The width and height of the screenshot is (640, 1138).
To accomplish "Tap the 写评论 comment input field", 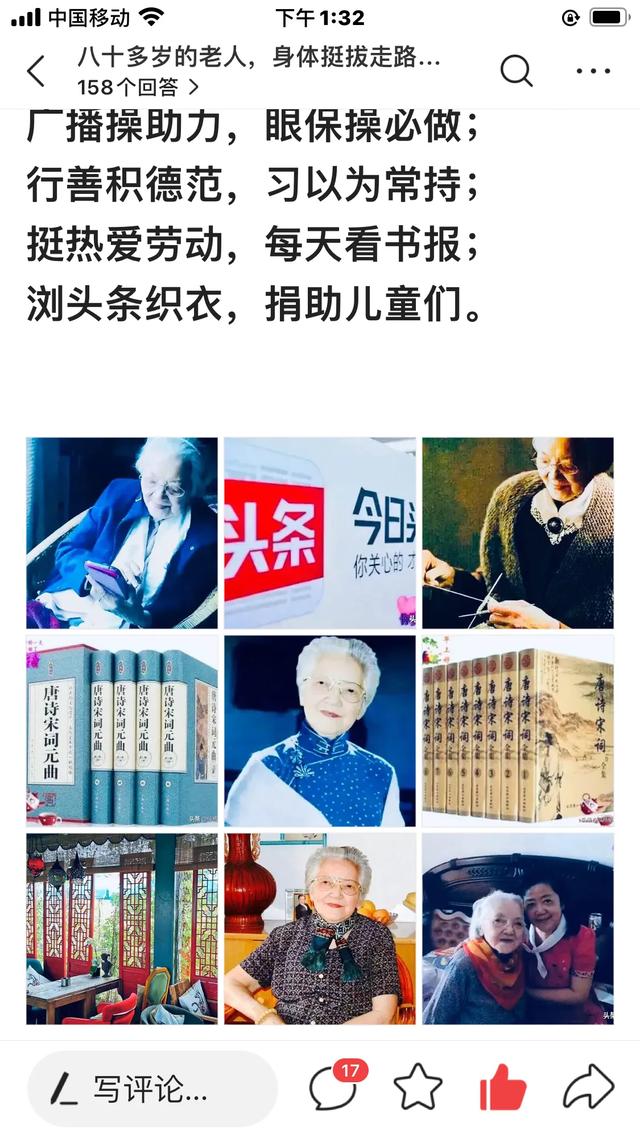I will [150, 1088].
